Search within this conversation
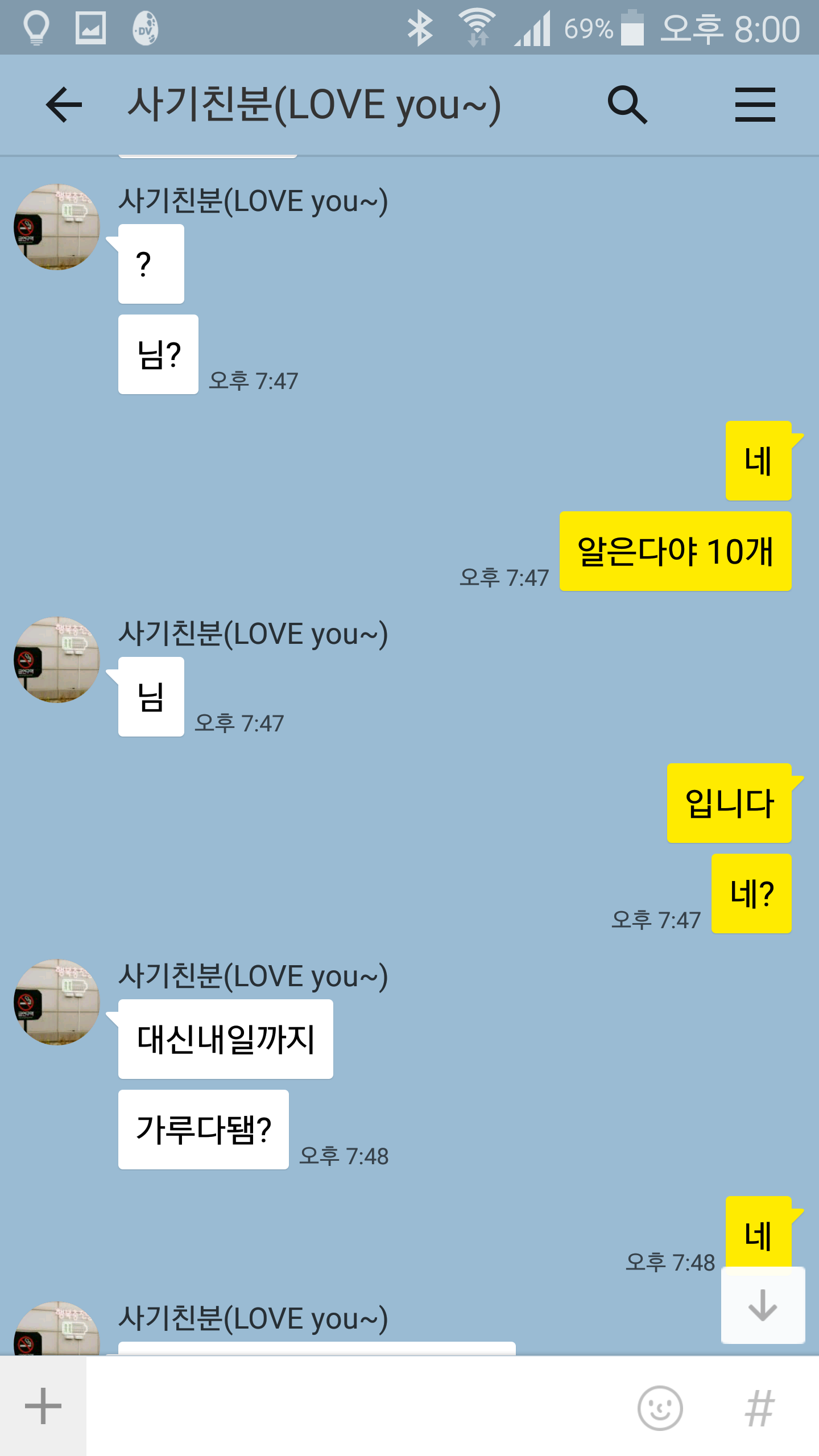 point(627,105)
